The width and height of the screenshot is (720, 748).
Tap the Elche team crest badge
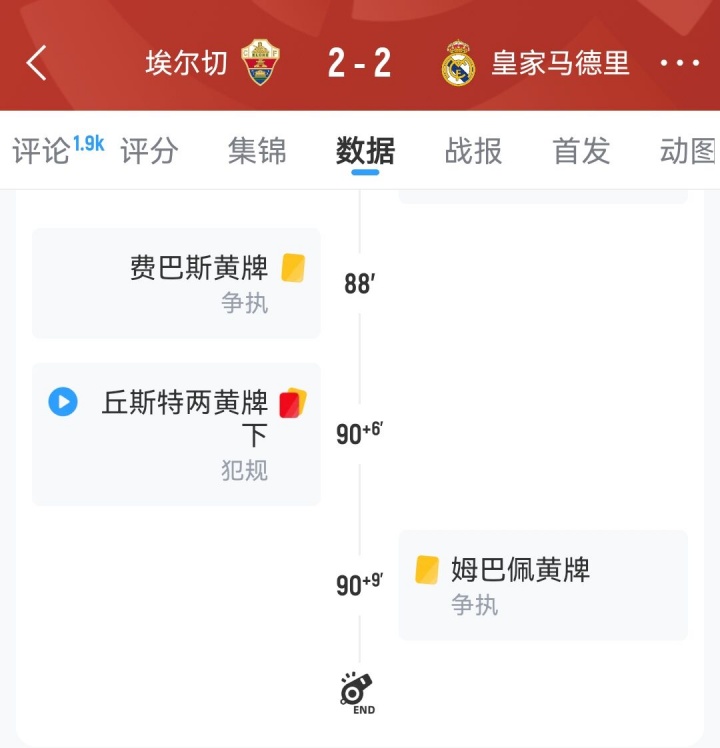264,62
